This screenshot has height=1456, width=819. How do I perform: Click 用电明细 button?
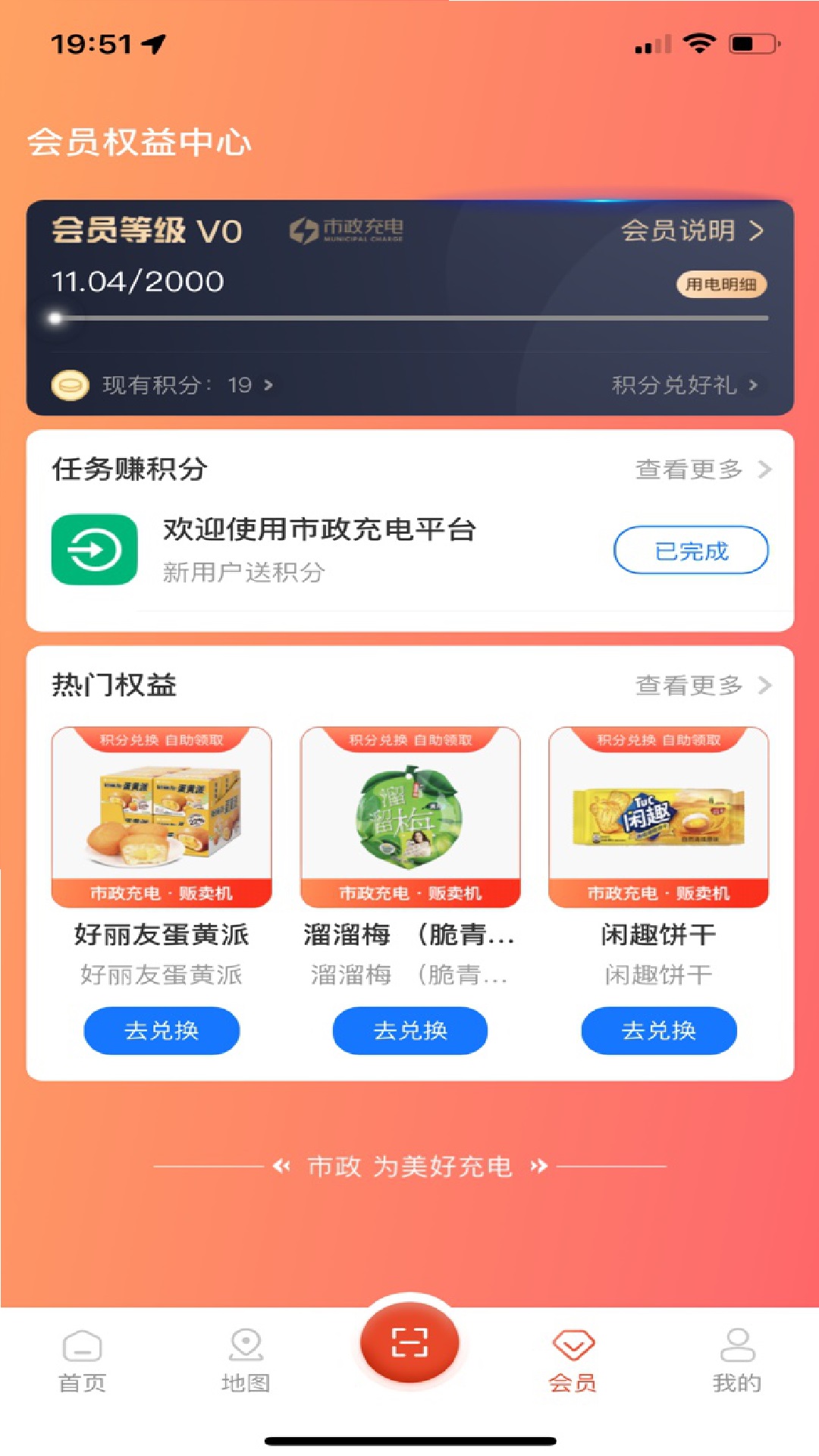[723, 285]
